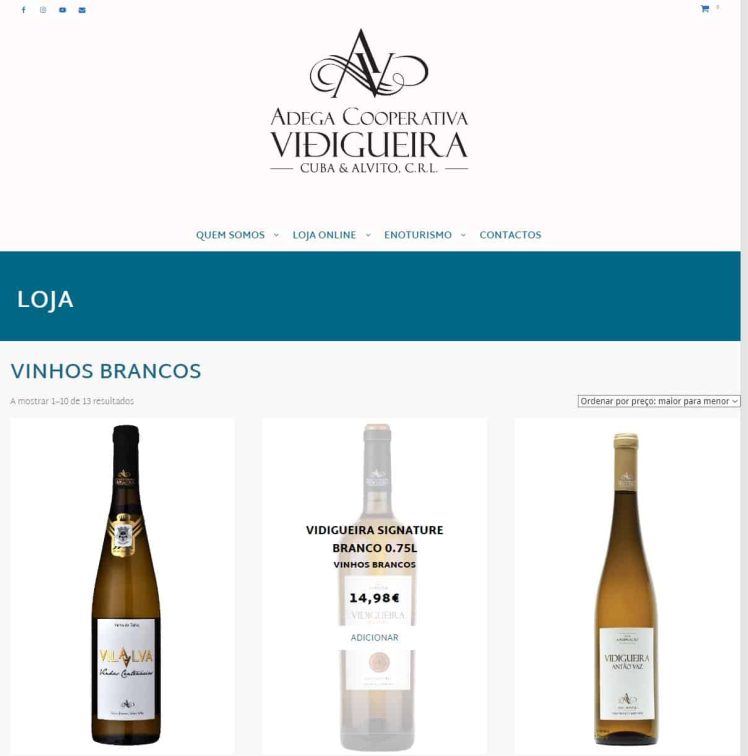Tap the Adega Cooperativa Vidigueira home logo
The image size is (748, 756).
(x=369, y=102)
